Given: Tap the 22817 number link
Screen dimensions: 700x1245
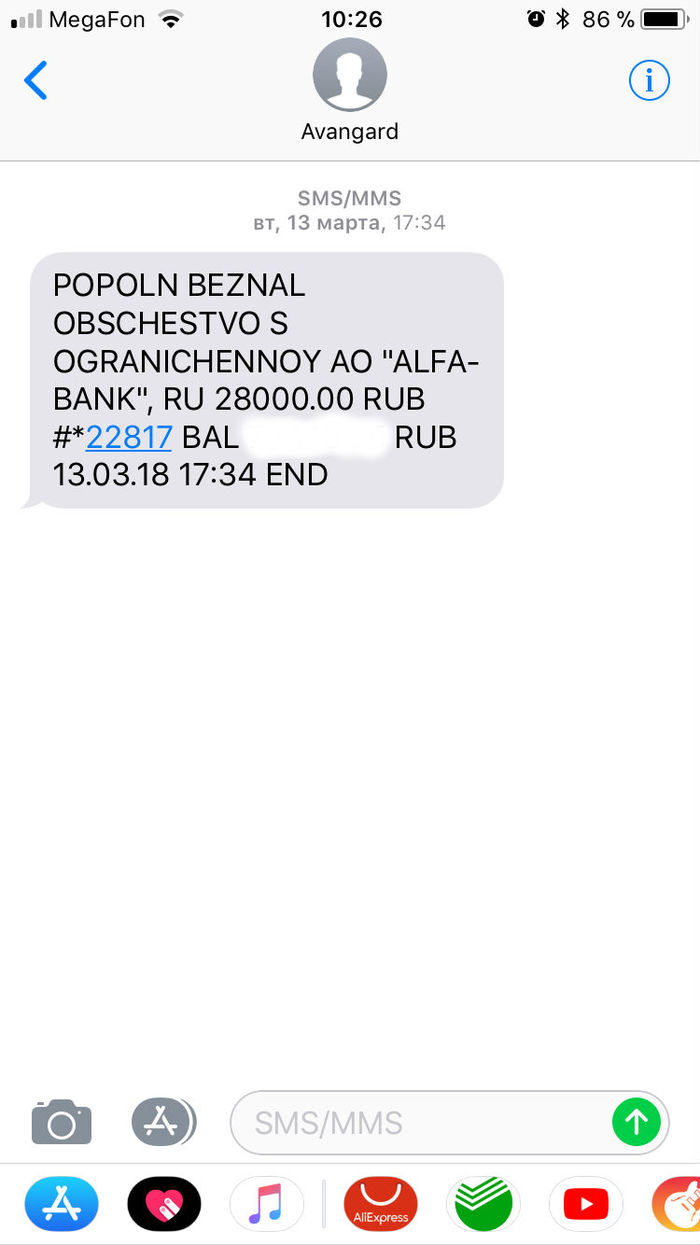Looking at the screenshot, I should click(129, 437).
